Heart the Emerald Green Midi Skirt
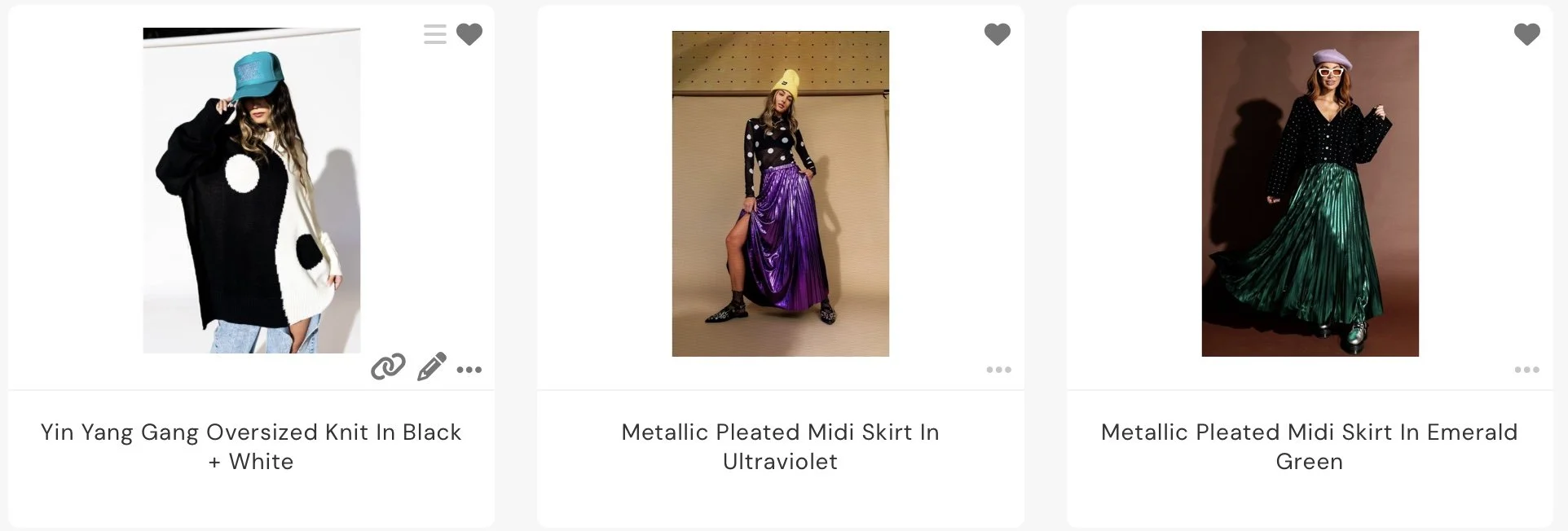Screen dimensions: 1568x531 click(1527, 34)
